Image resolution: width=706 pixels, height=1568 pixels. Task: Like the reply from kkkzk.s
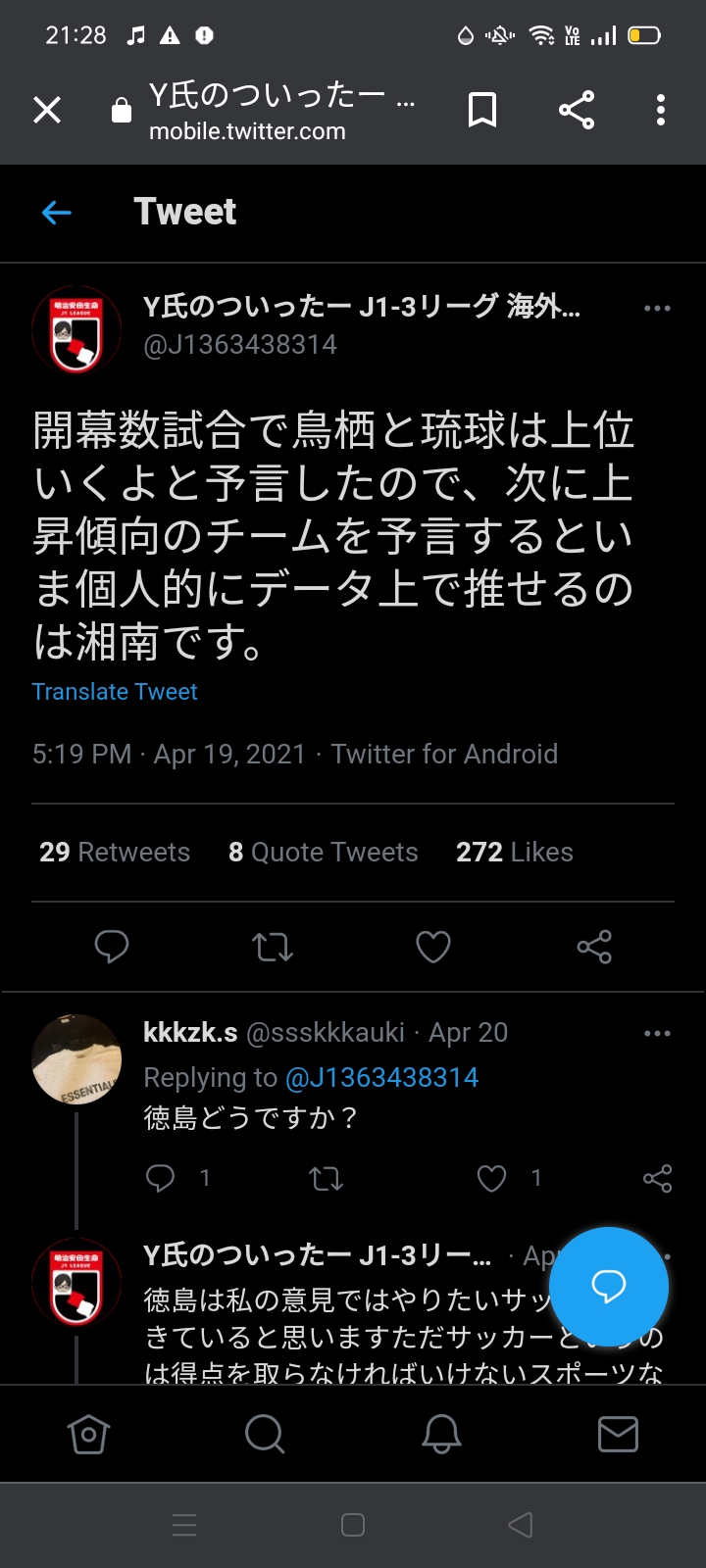coord(491,1178)
